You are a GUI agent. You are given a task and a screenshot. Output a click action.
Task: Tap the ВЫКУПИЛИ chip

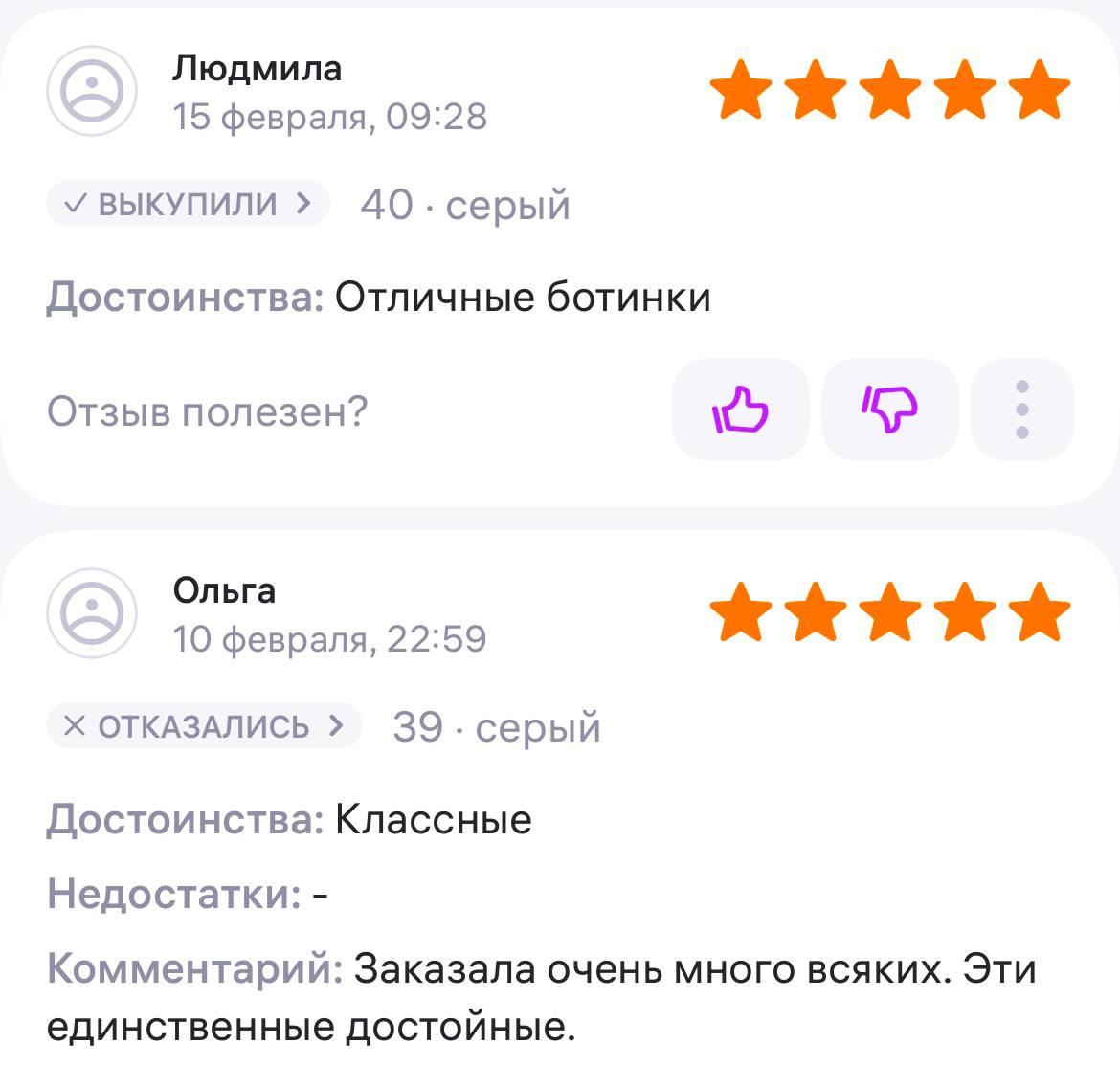[188, 204]
